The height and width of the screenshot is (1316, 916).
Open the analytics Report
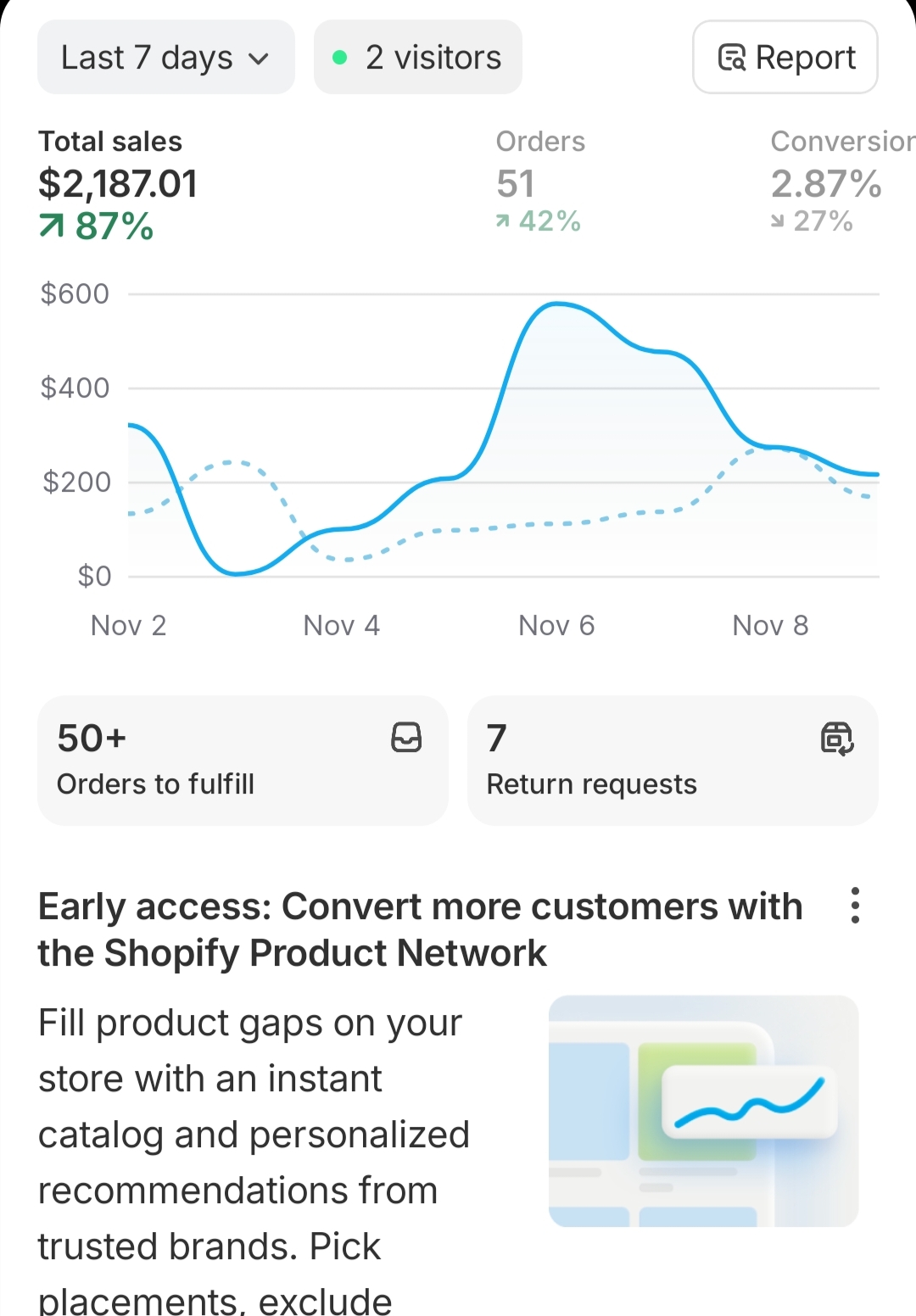pyautogui.click(x=785, y=58)
